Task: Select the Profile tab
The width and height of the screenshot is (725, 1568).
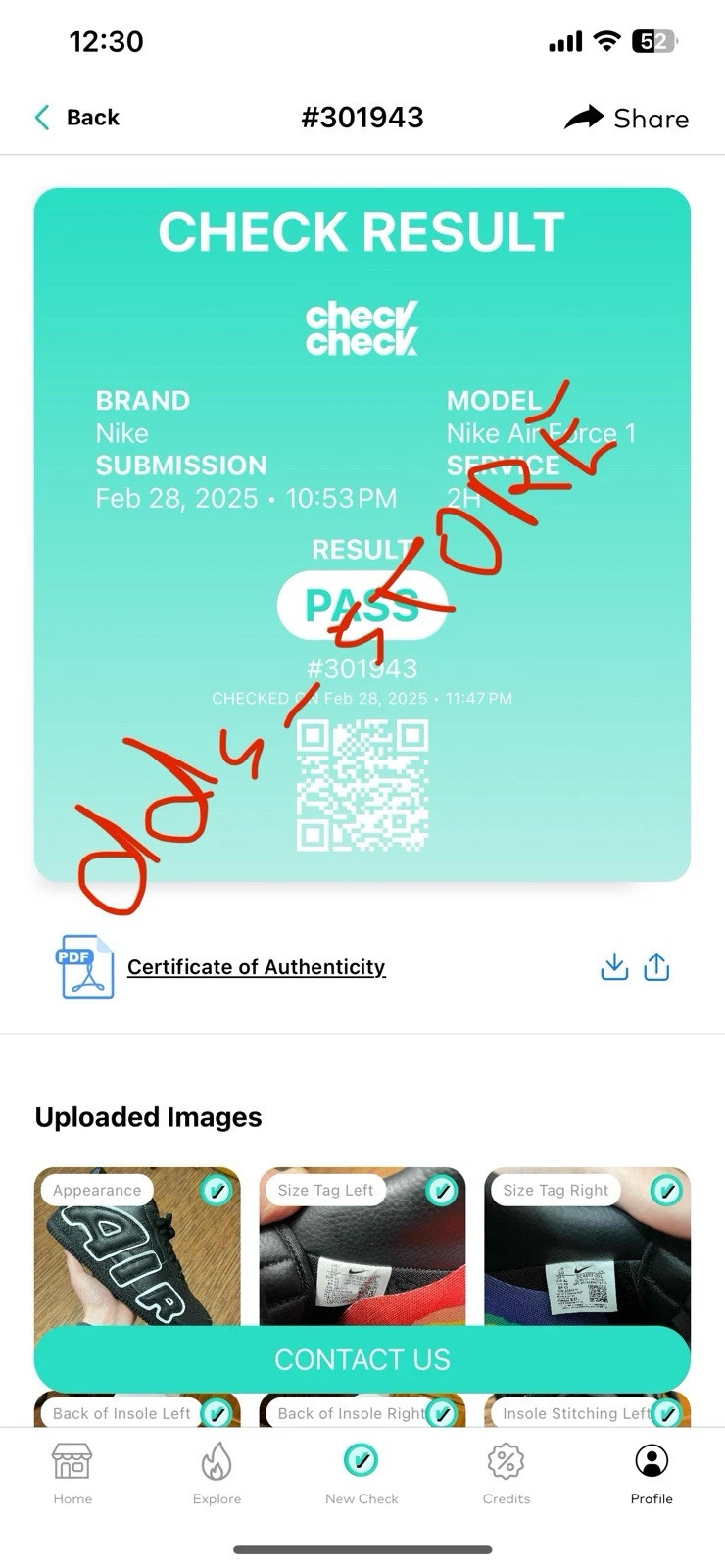Action: [x=652, y=1473]
